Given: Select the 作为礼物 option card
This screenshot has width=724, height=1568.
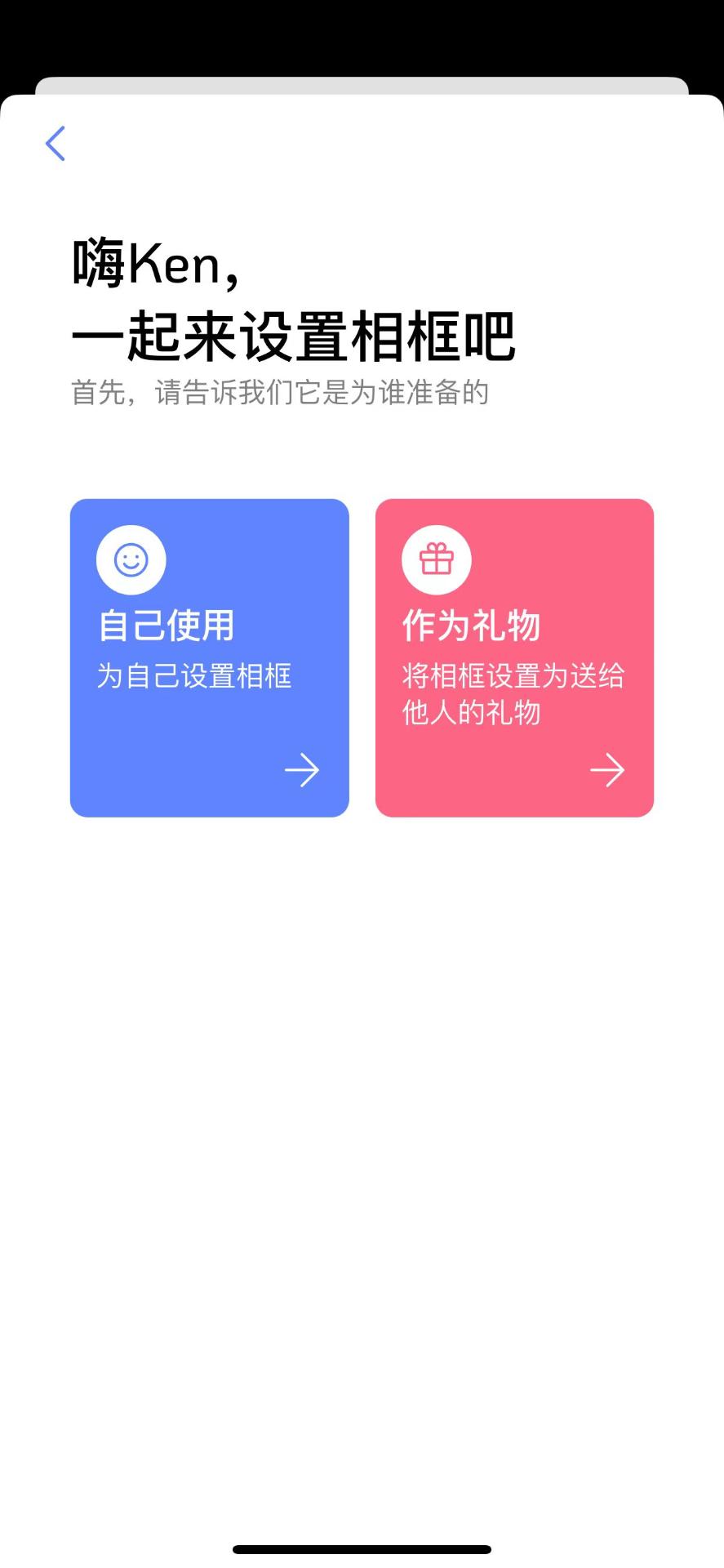Looking at the screenshot, I should tap(514, 657).
